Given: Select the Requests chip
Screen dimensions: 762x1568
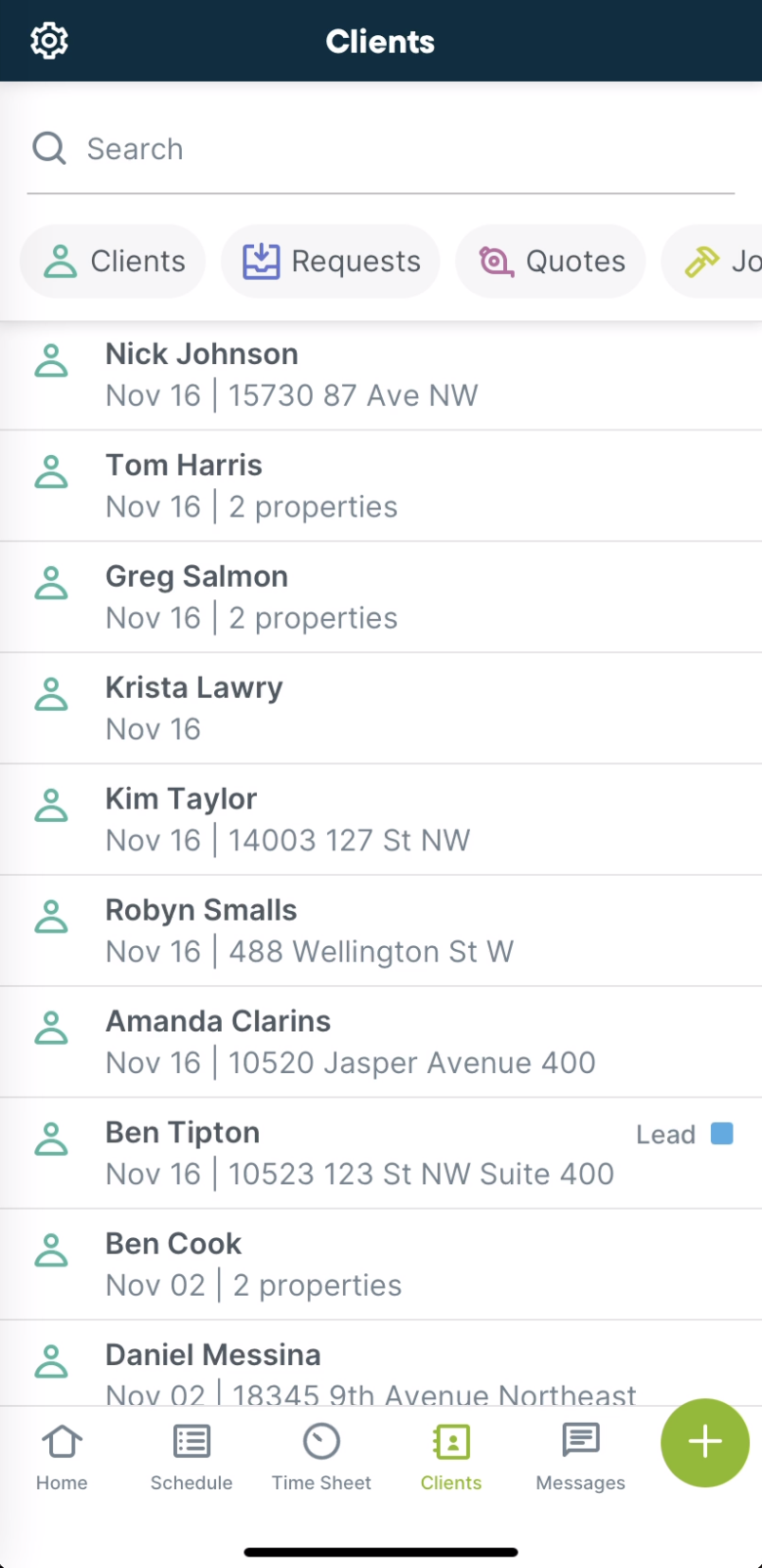Looking at the screenshot, I should click(331, 261).
